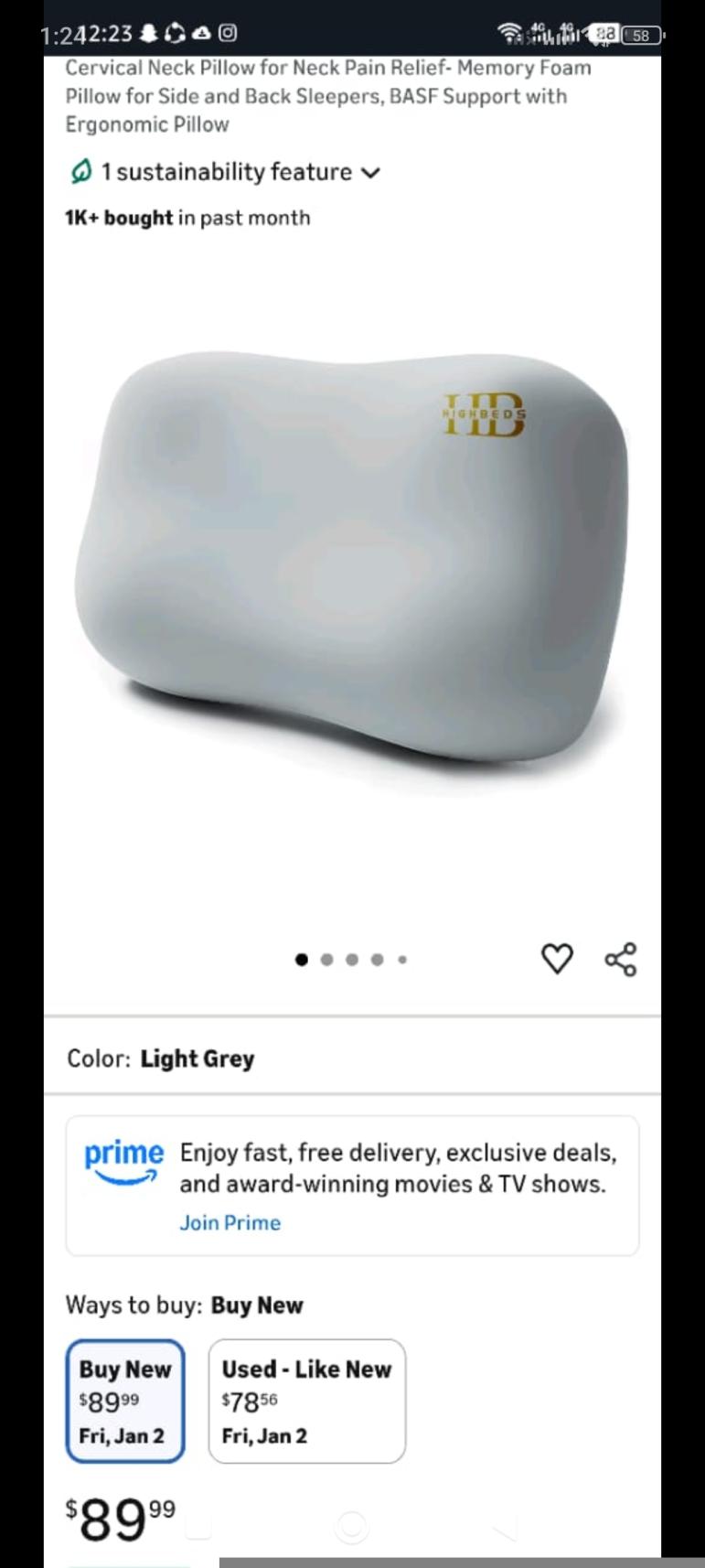Expand the sustainability feature dropdown
The image size is (705, 1568).
226,172
